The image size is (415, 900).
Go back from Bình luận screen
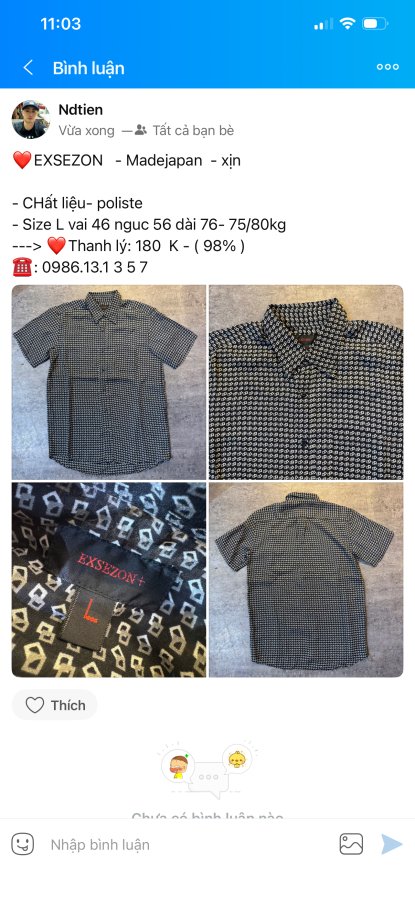[x=28, y=68]
